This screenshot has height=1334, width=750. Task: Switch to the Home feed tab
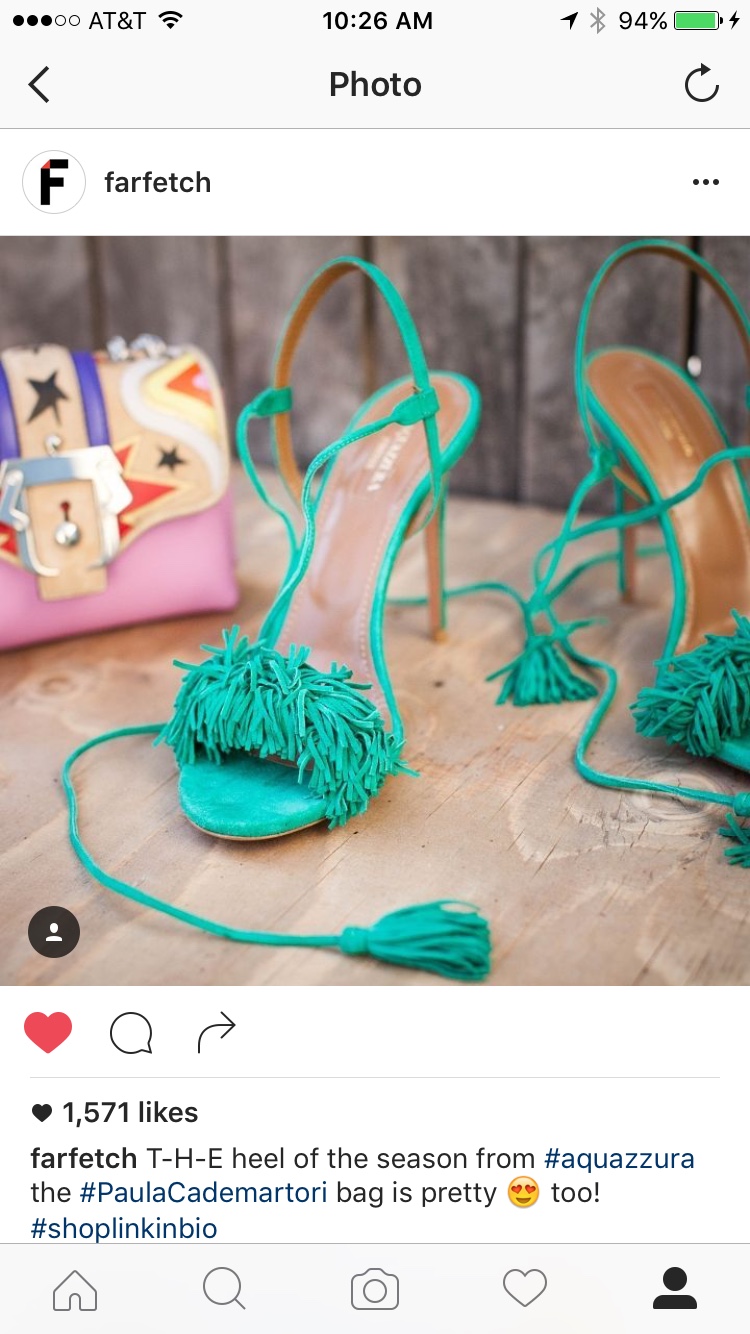[75, 1289]
